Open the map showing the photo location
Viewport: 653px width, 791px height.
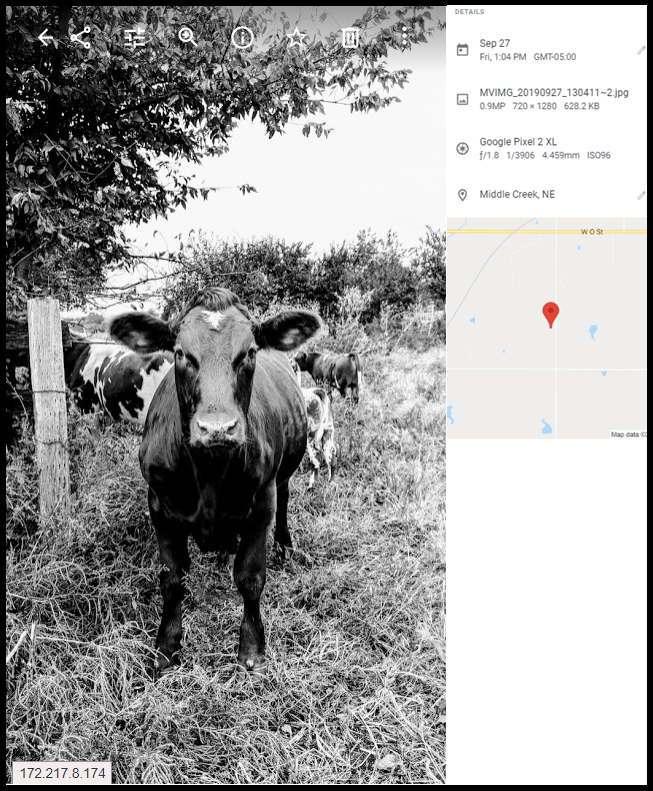pos(546,328)
